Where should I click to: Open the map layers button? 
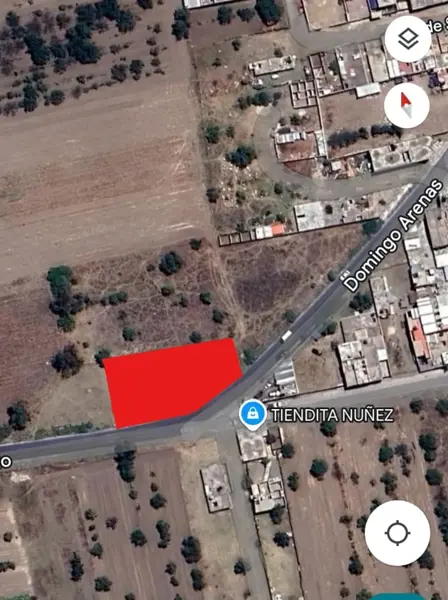[408, 39]
